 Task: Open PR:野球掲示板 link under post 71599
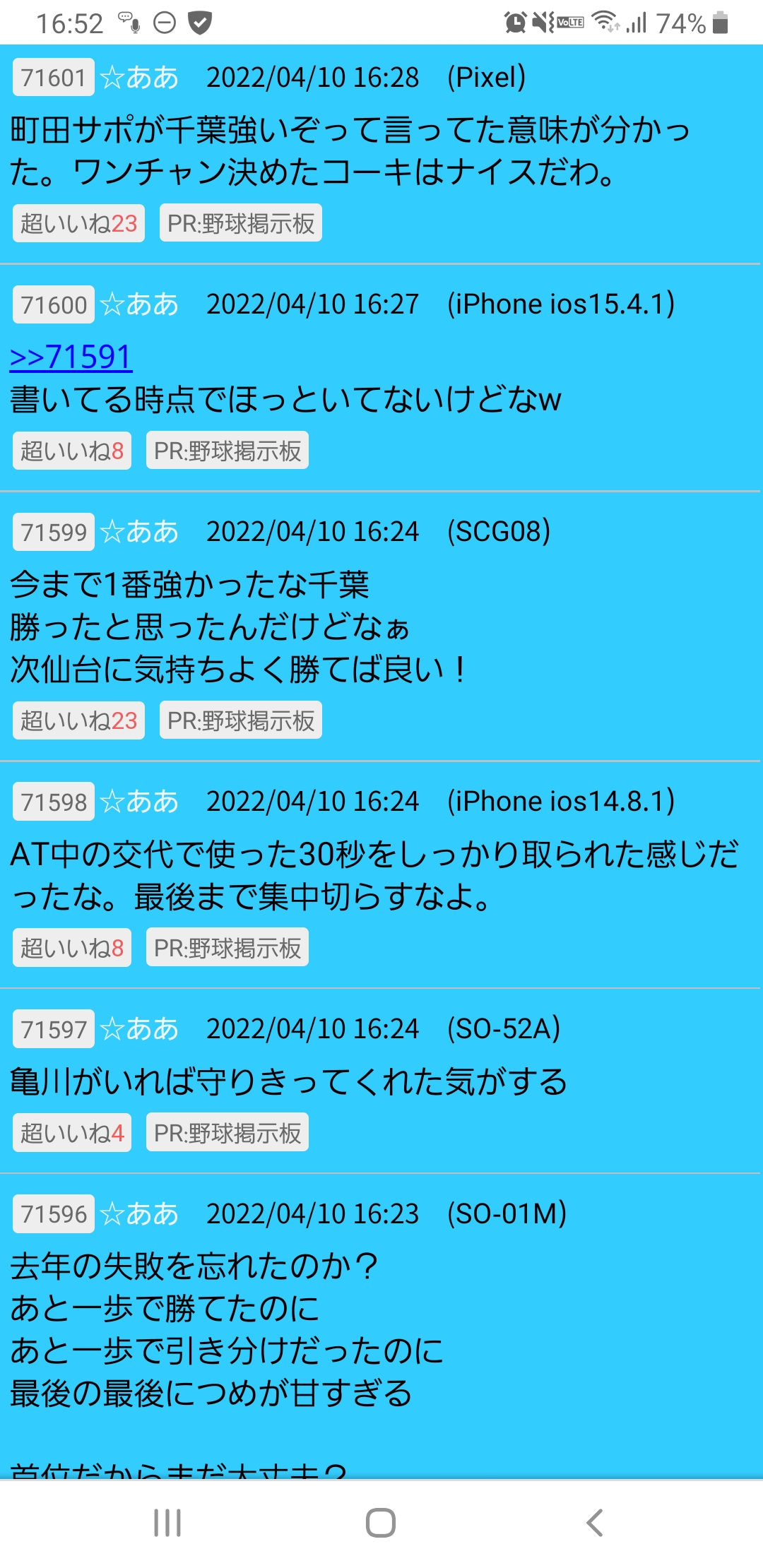[x=240, y=720]
